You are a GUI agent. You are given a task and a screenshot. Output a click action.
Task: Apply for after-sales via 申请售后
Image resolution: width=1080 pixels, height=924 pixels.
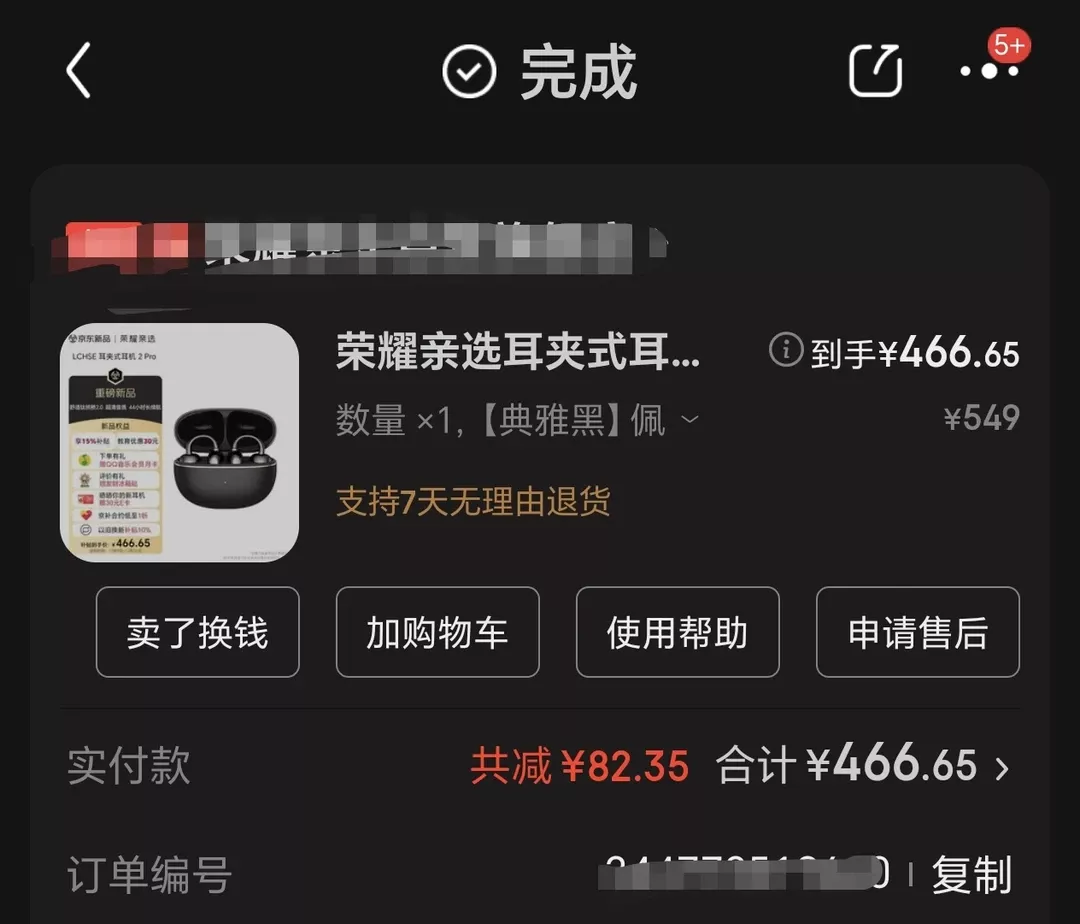918,632
